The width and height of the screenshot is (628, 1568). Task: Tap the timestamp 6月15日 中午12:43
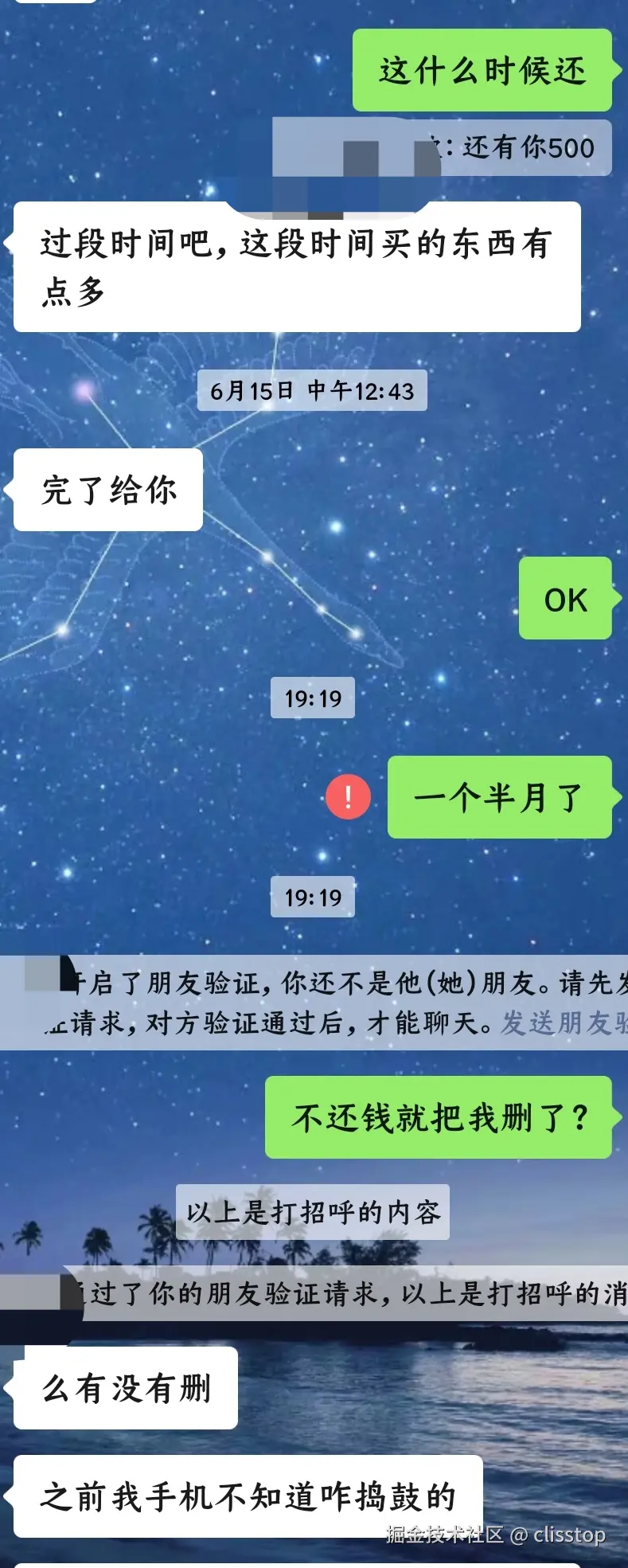[313, 390]
